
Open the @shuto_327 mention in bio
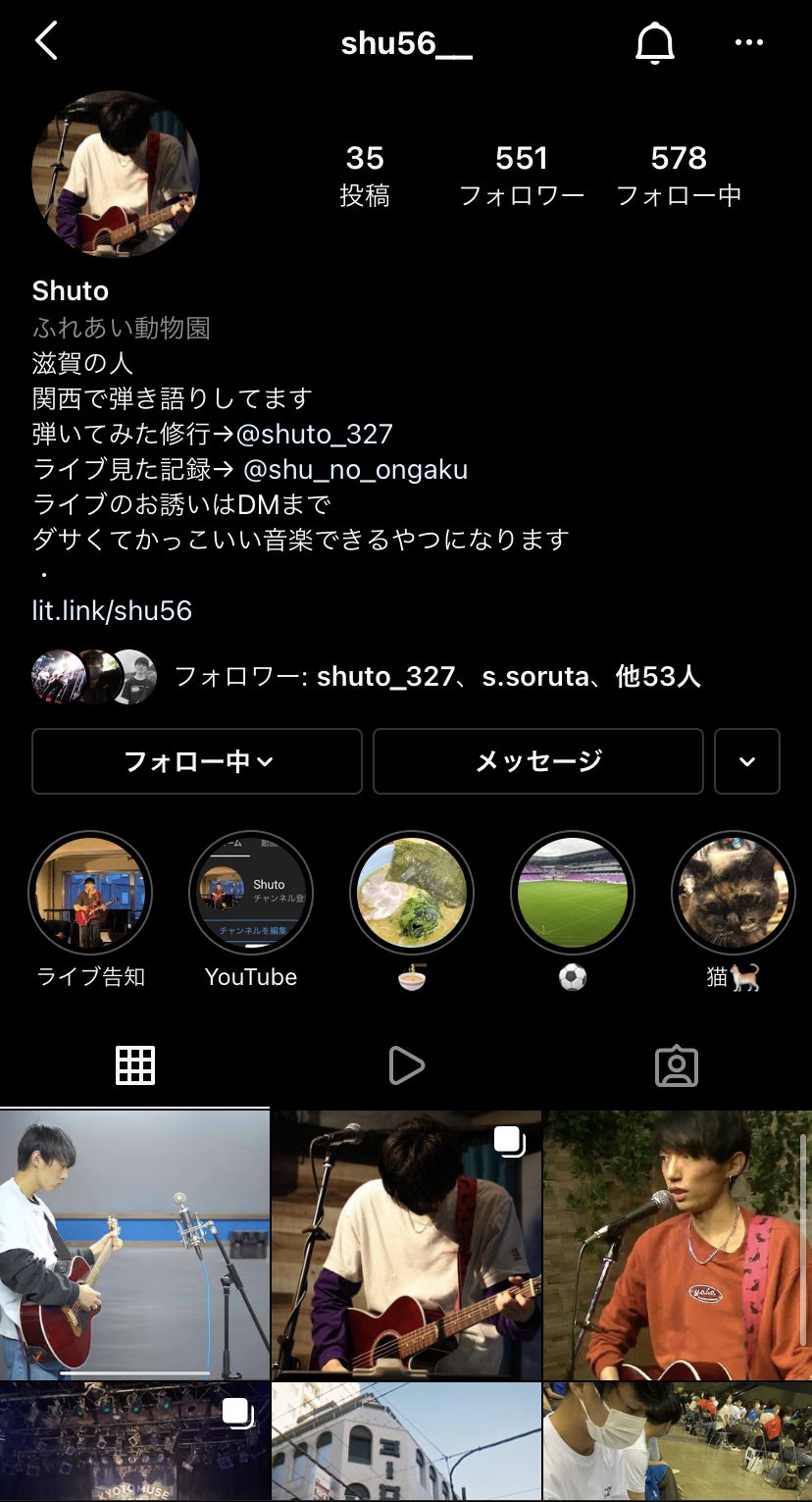coord(315,434)
